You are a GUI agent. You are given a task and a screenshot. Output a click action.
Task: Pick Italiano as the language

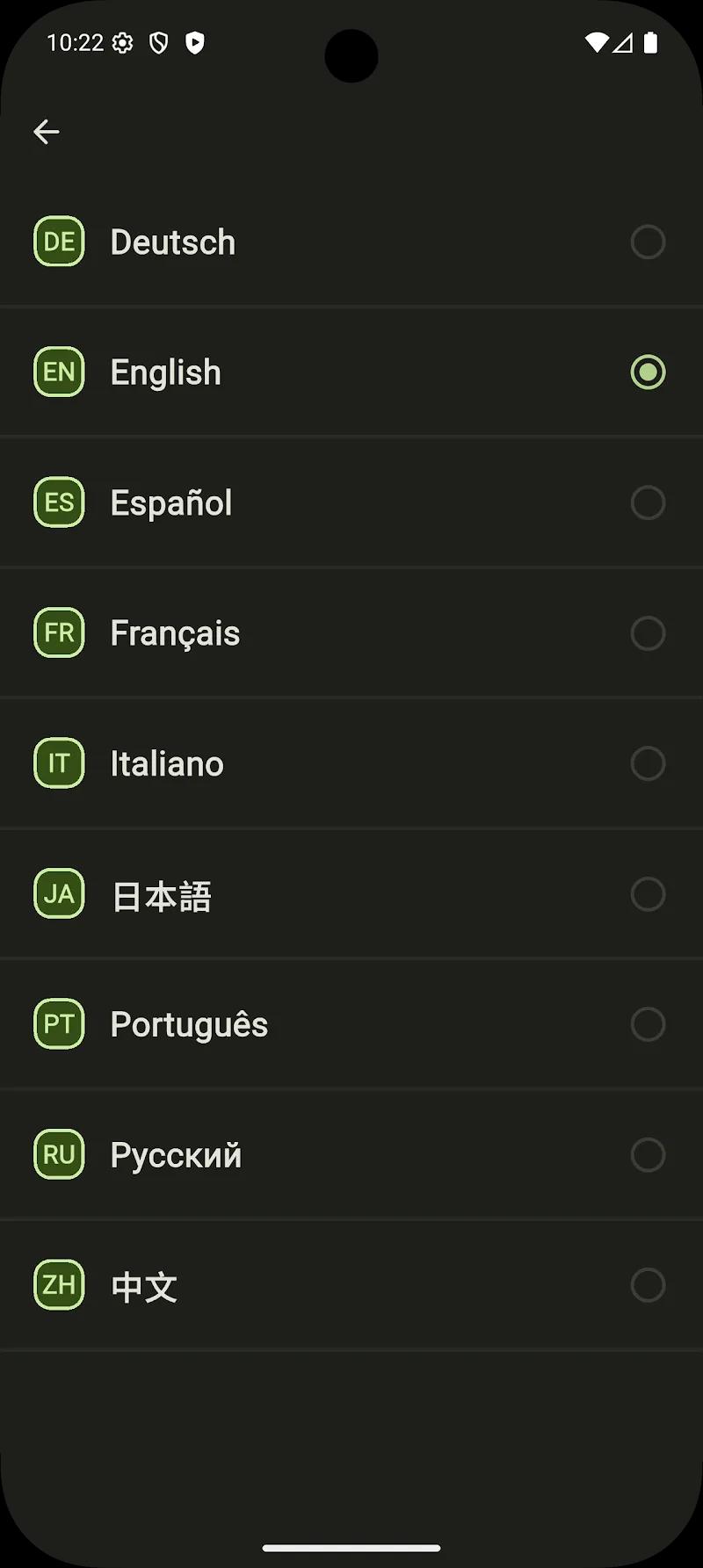[x=351, y=763]
